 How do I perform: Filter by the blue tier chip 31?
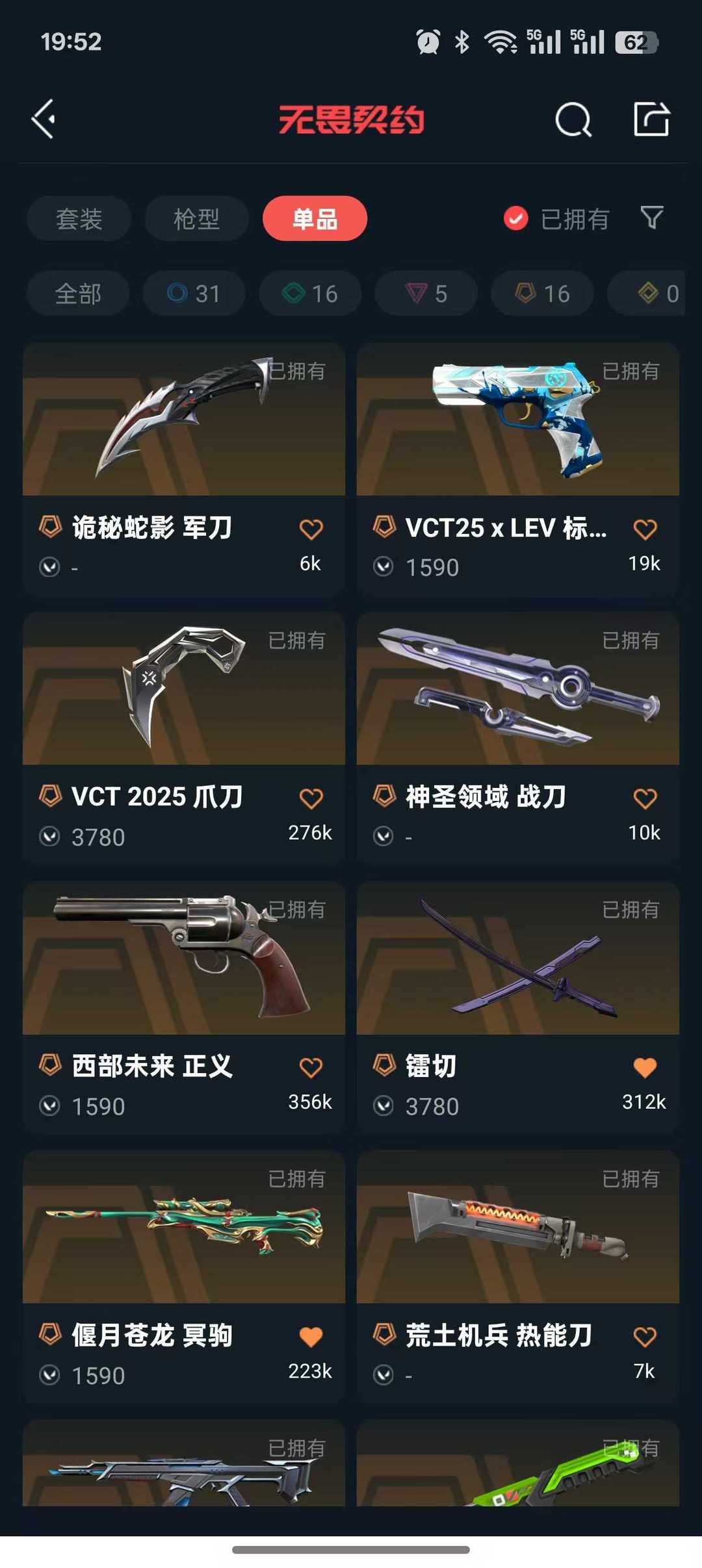coord(194,294)
